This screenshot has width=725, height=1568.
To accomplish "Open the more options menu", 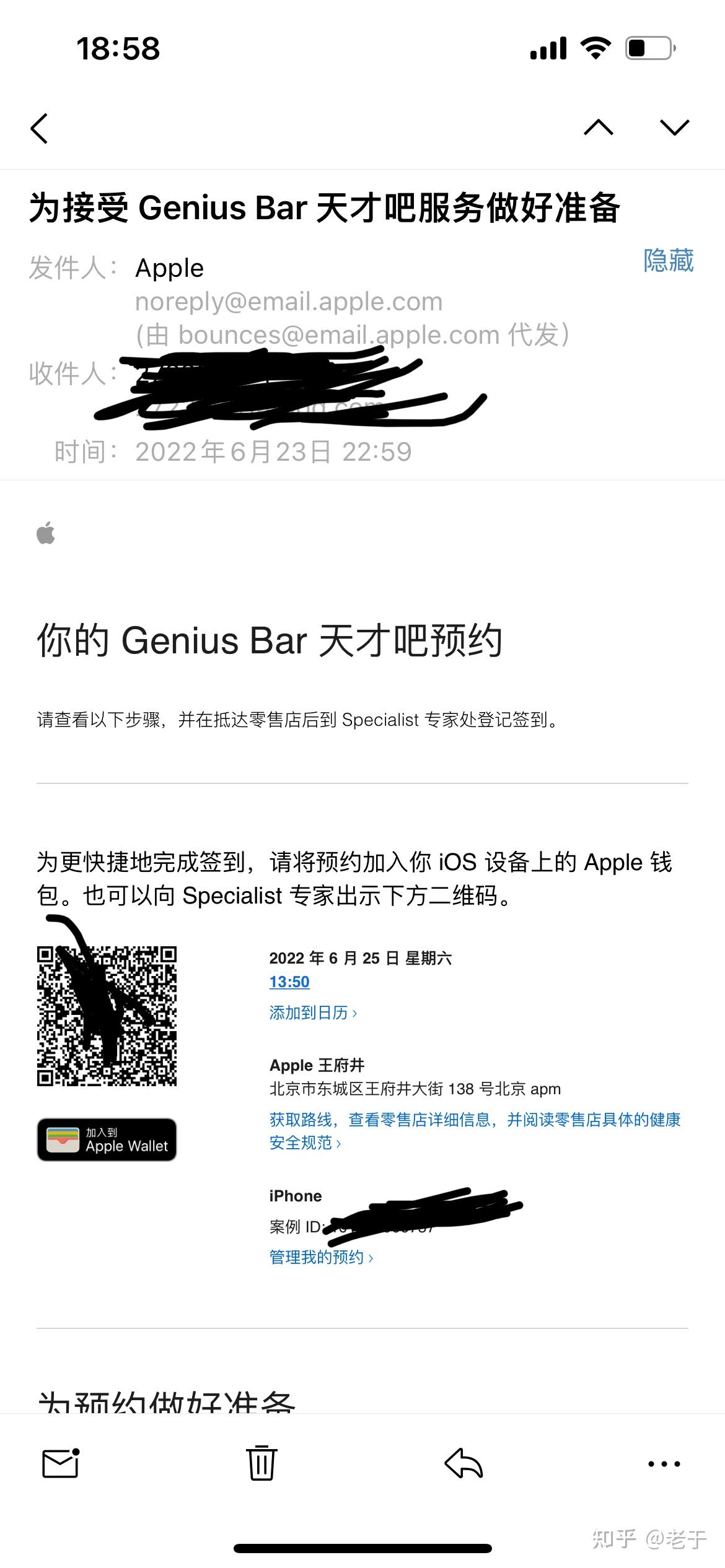I will pos(664,1464).
